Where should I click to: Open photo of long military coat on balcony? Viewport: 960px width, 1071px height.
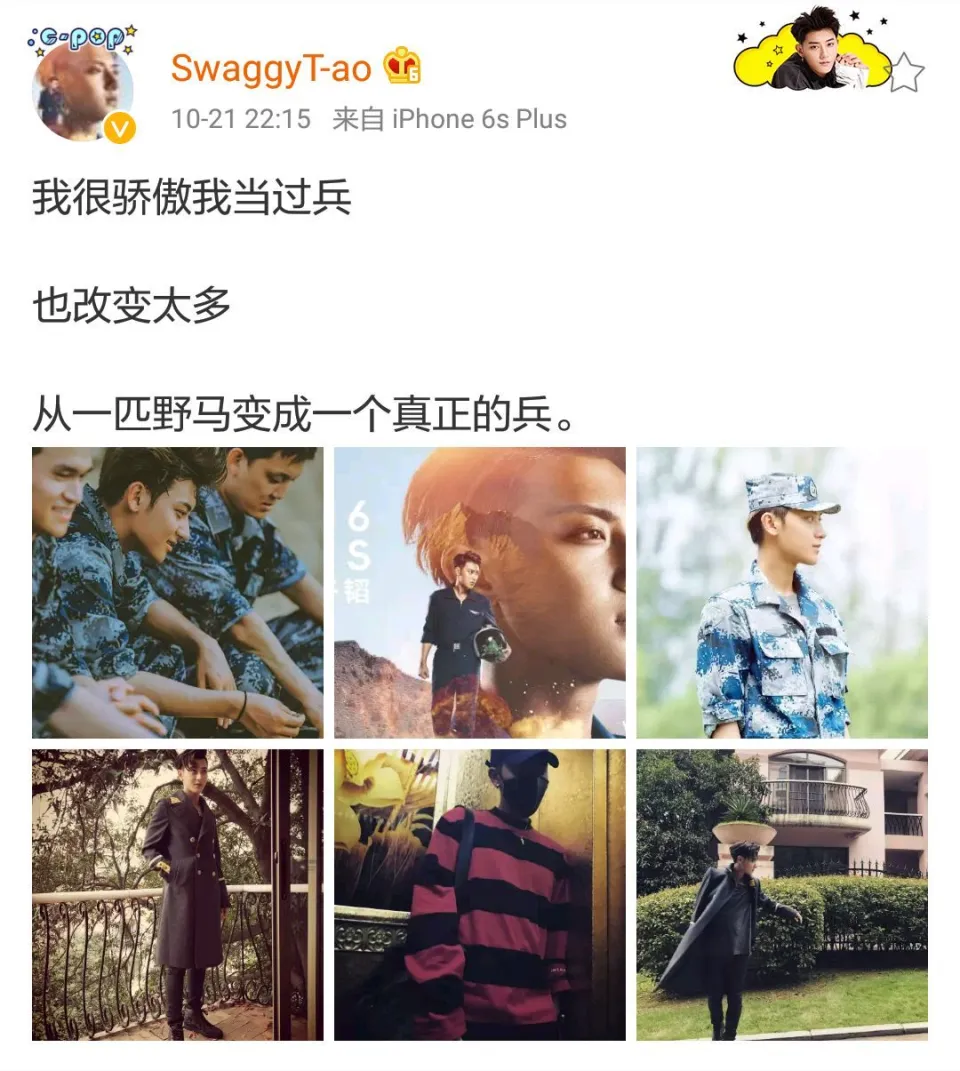click(x=178, y=894)
